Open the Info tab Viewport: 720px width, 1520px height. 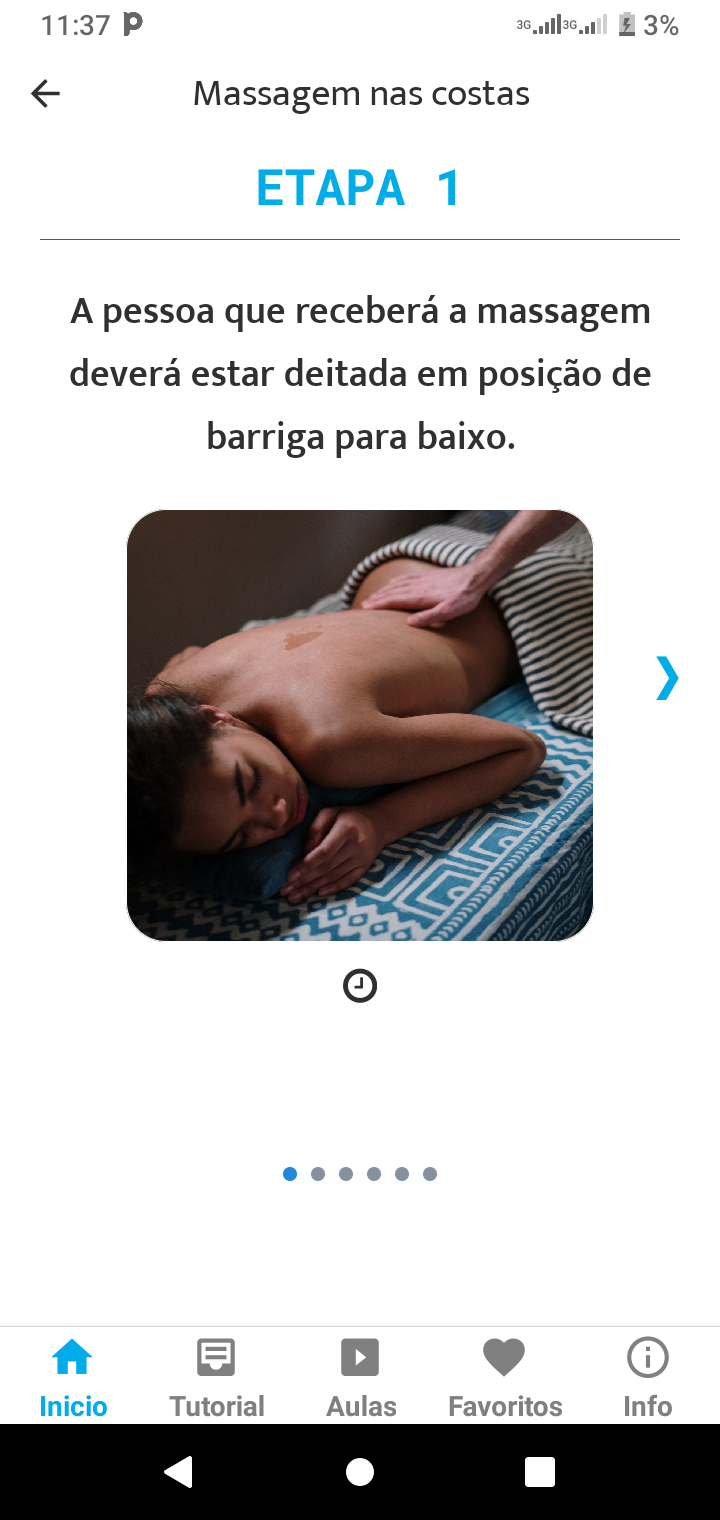click(x=647, y=1378)
